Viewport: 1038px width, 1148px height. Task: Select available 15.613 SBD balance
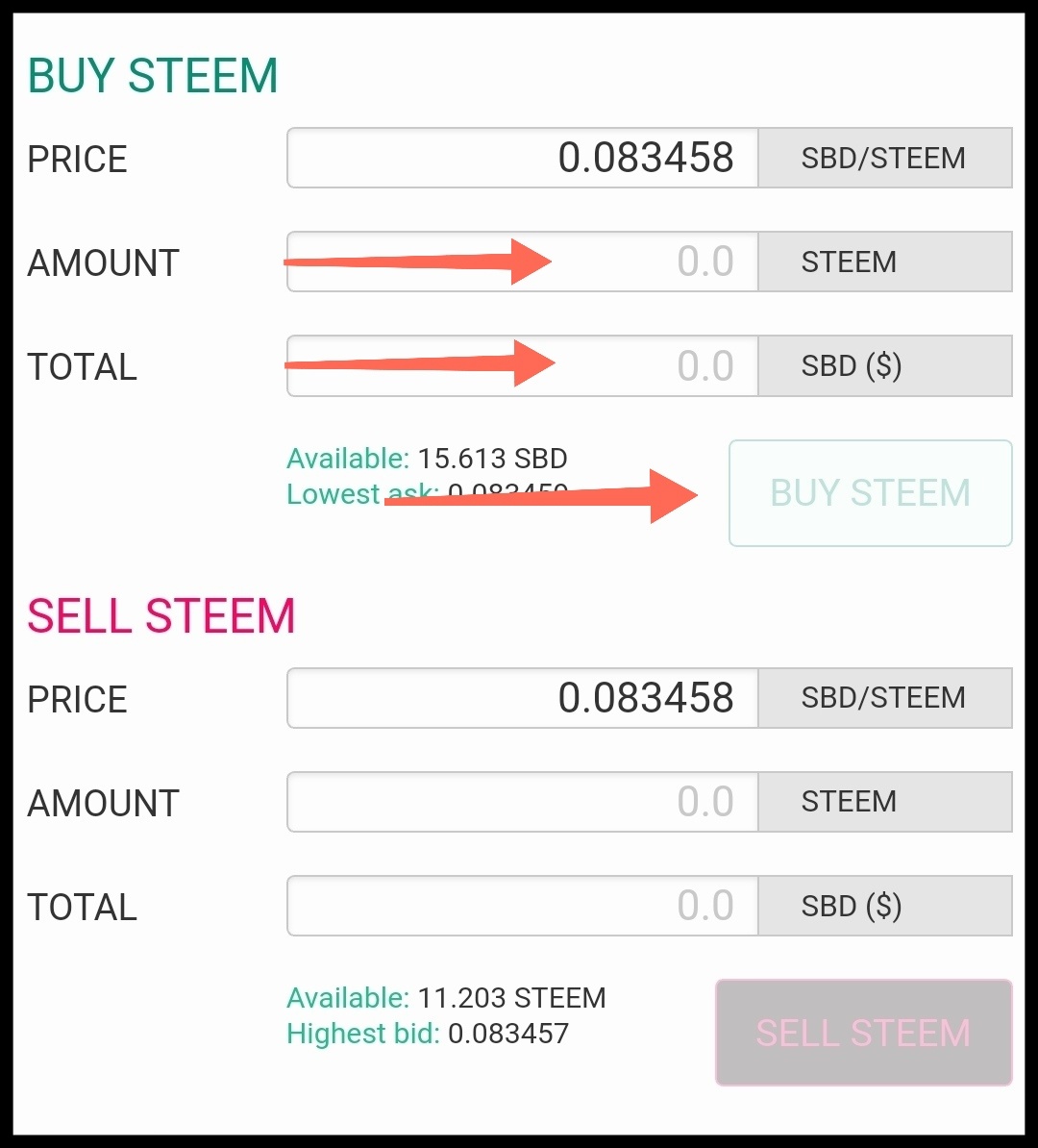(x=492, y=459)
